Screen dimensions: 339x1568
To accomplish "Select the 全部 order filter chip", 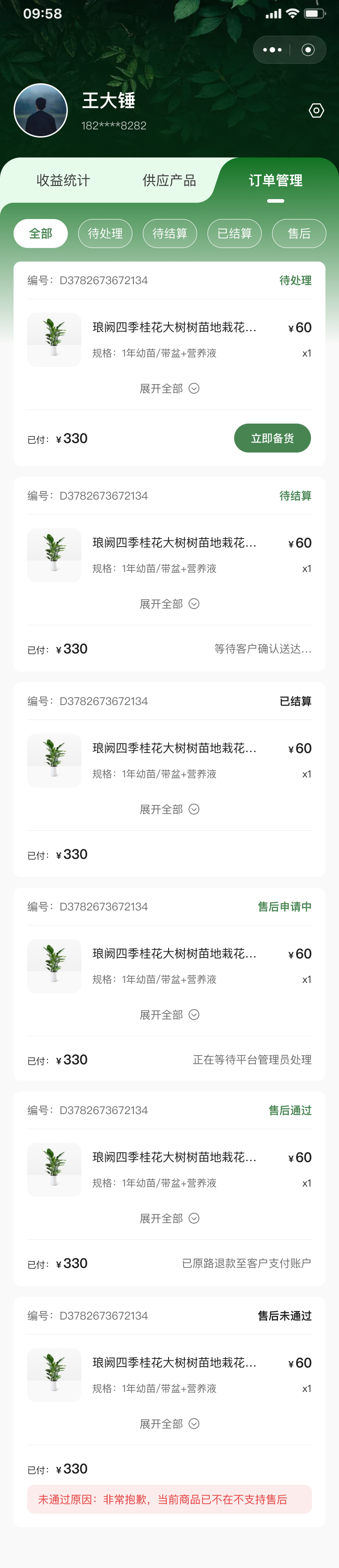I will (x=41, y=234).
